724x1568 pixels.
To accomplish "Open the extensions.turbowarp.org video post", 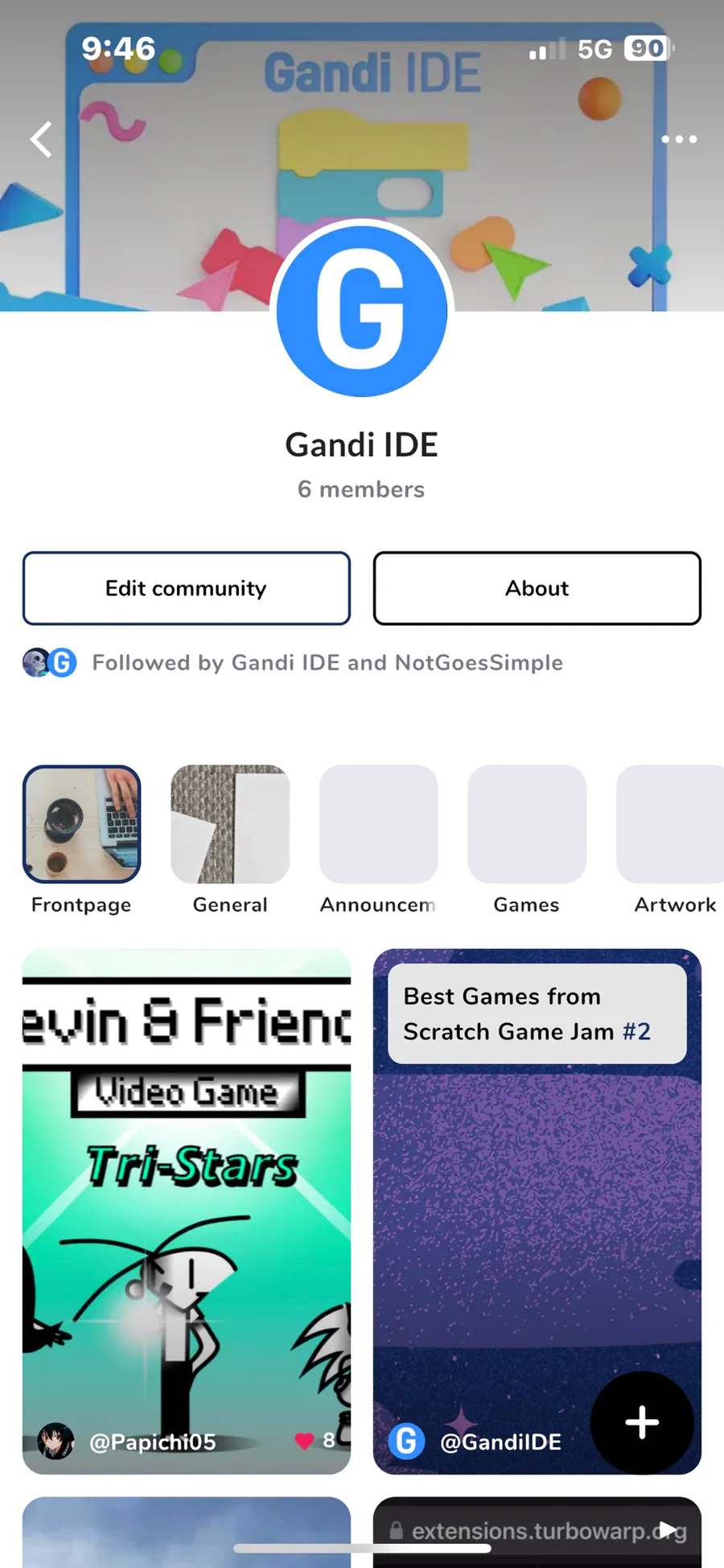I will (537, 1533).
